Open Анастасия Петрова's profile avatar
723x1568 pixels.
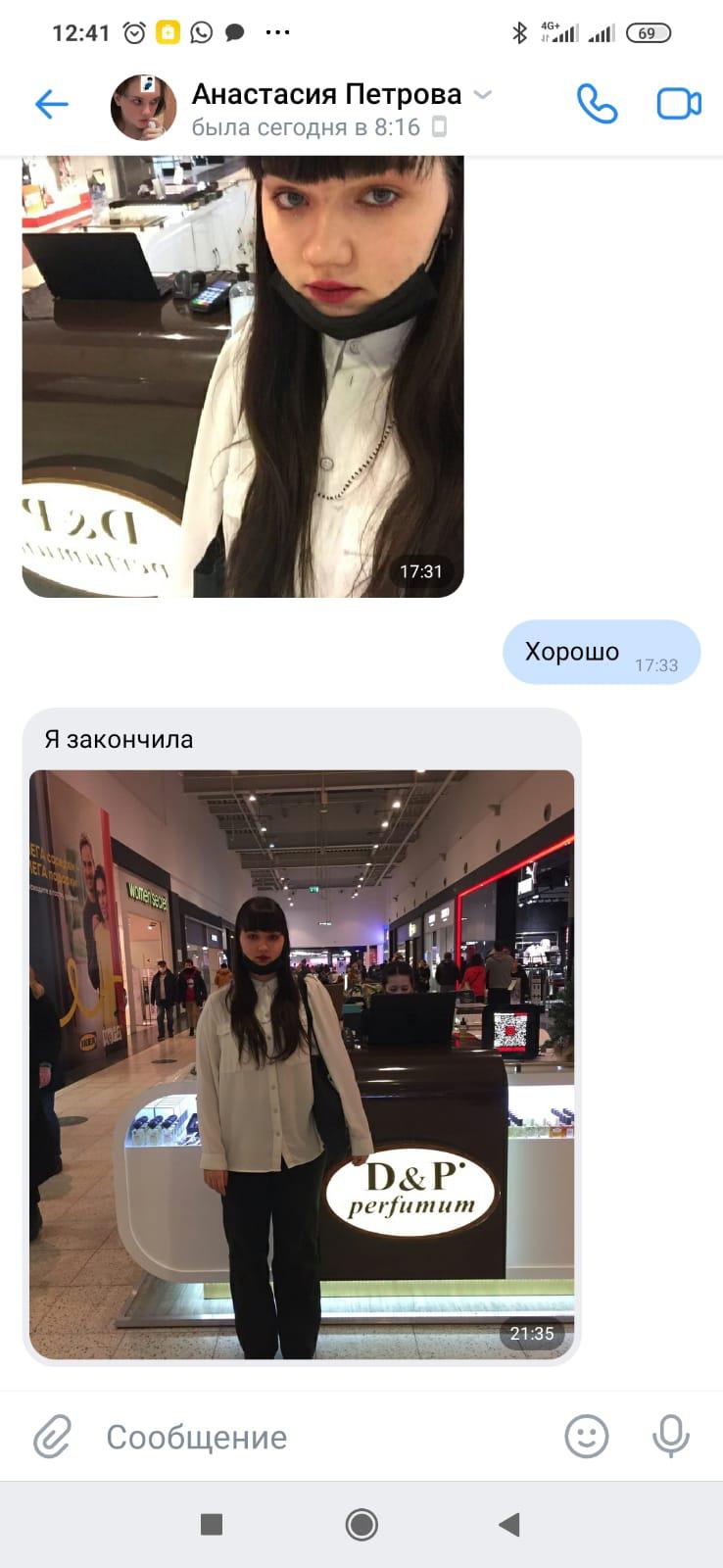144,106
